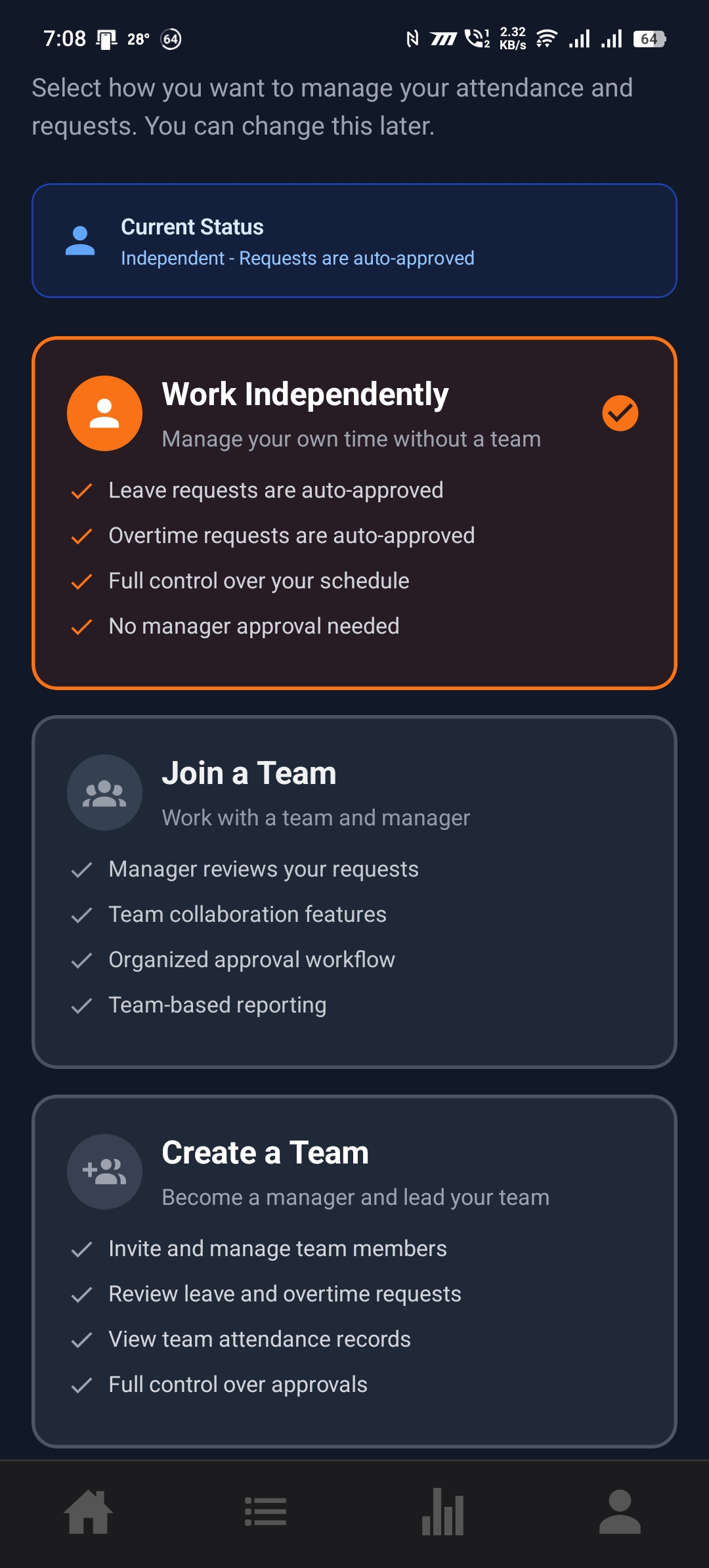Screen dimensions: 709x1568
Task: Click checkmark beside Leave requests are auto-approved
Action: pos(81,490)
